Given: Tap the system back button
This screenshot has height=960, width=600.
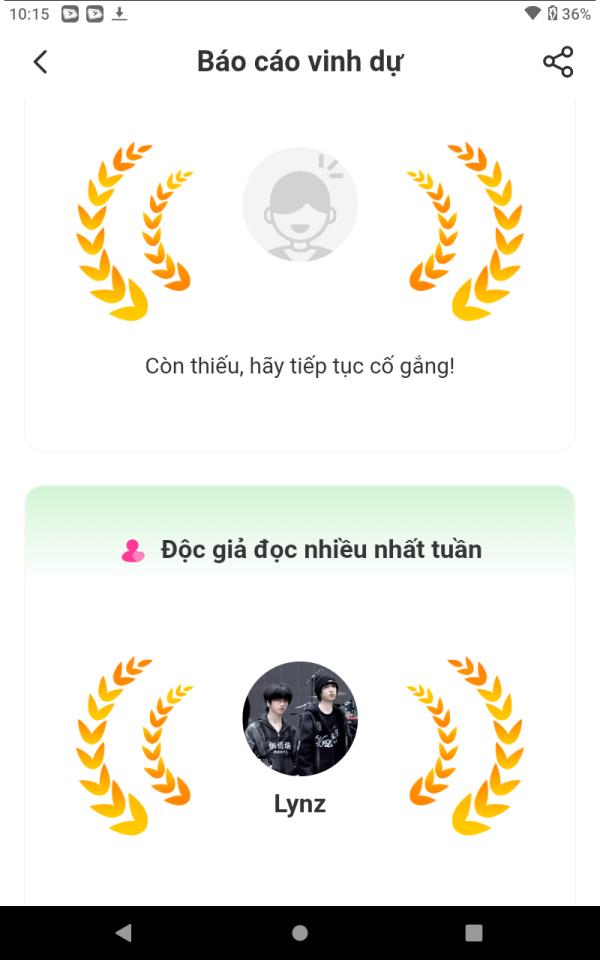Looking at the screenshot, I should (124, 932).
